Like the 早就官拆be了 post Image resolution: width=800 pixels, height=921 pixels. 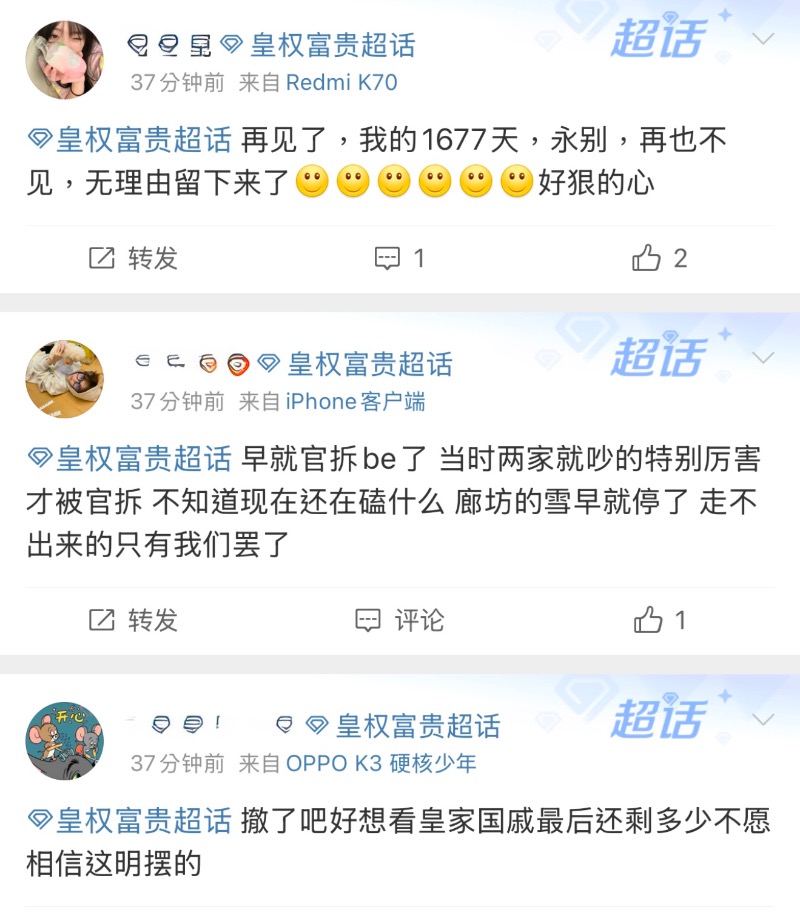point(660,620)
